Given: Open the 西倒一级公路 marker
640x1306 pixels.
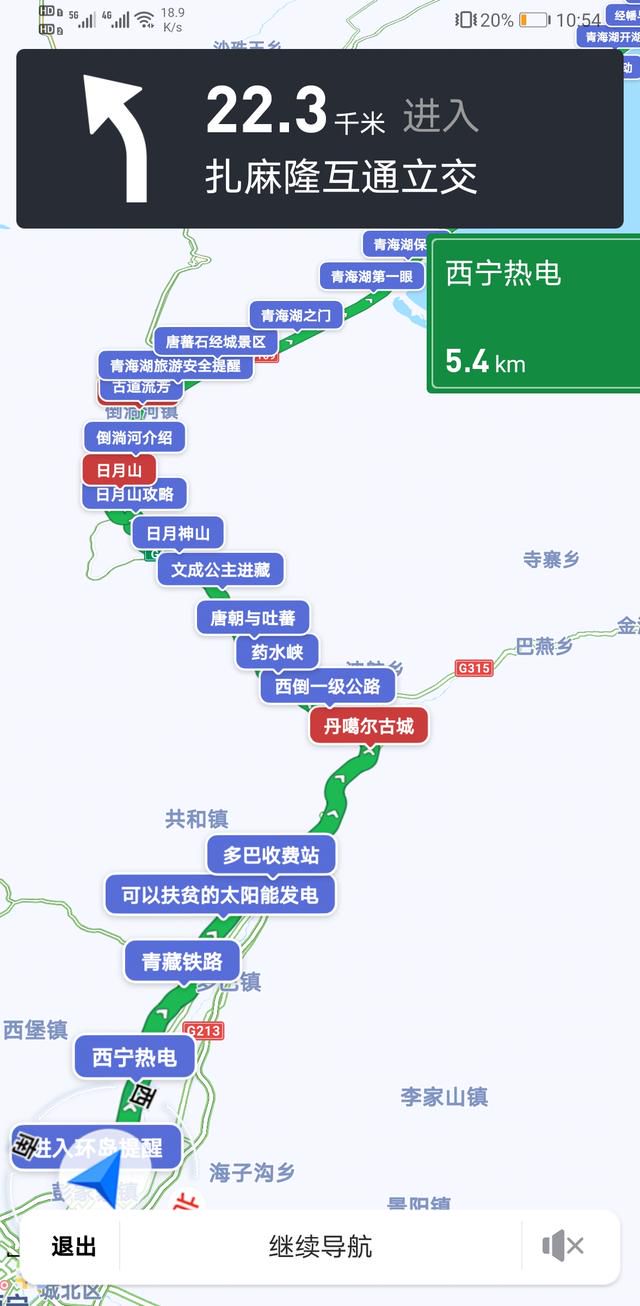Looking at the screenshot, I should 328,687.
